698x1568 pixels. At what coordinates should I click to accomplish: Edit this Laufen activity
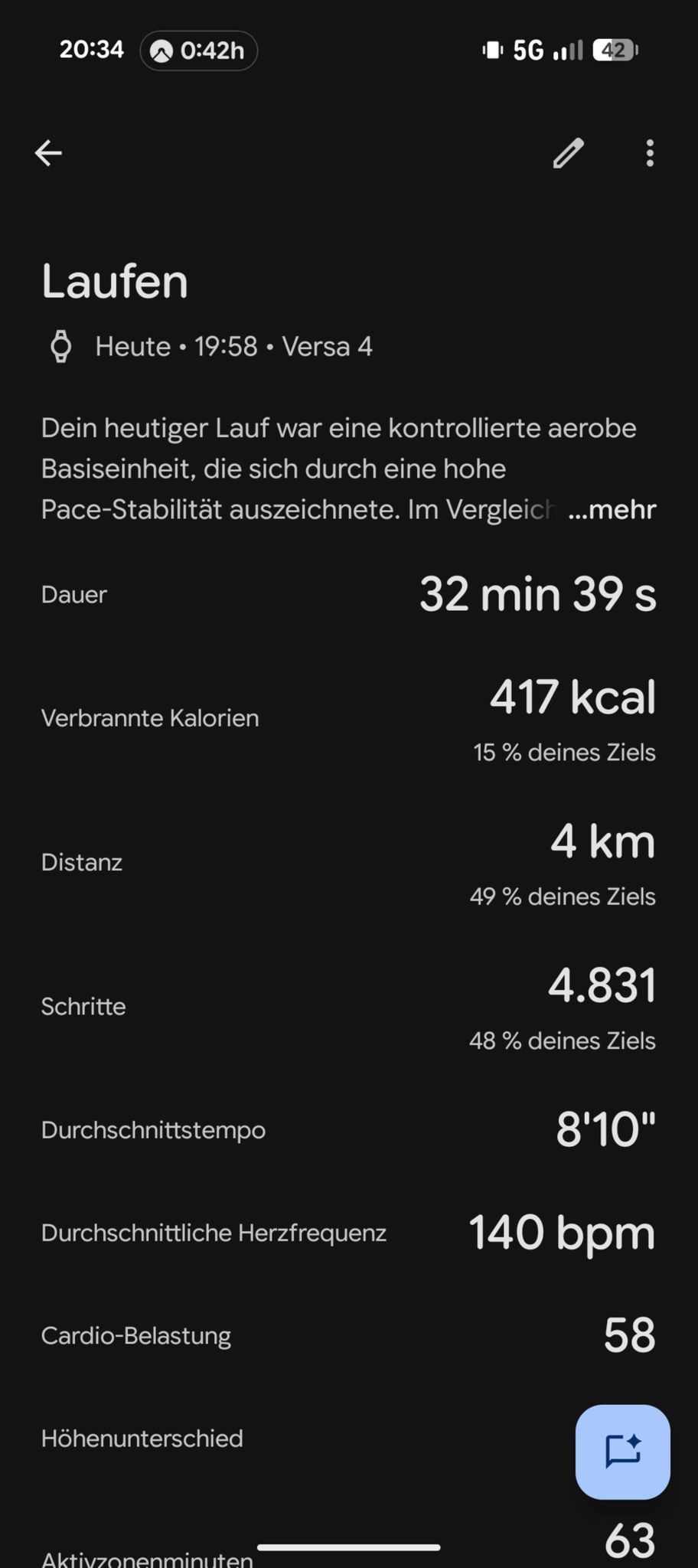coord(569,153)
